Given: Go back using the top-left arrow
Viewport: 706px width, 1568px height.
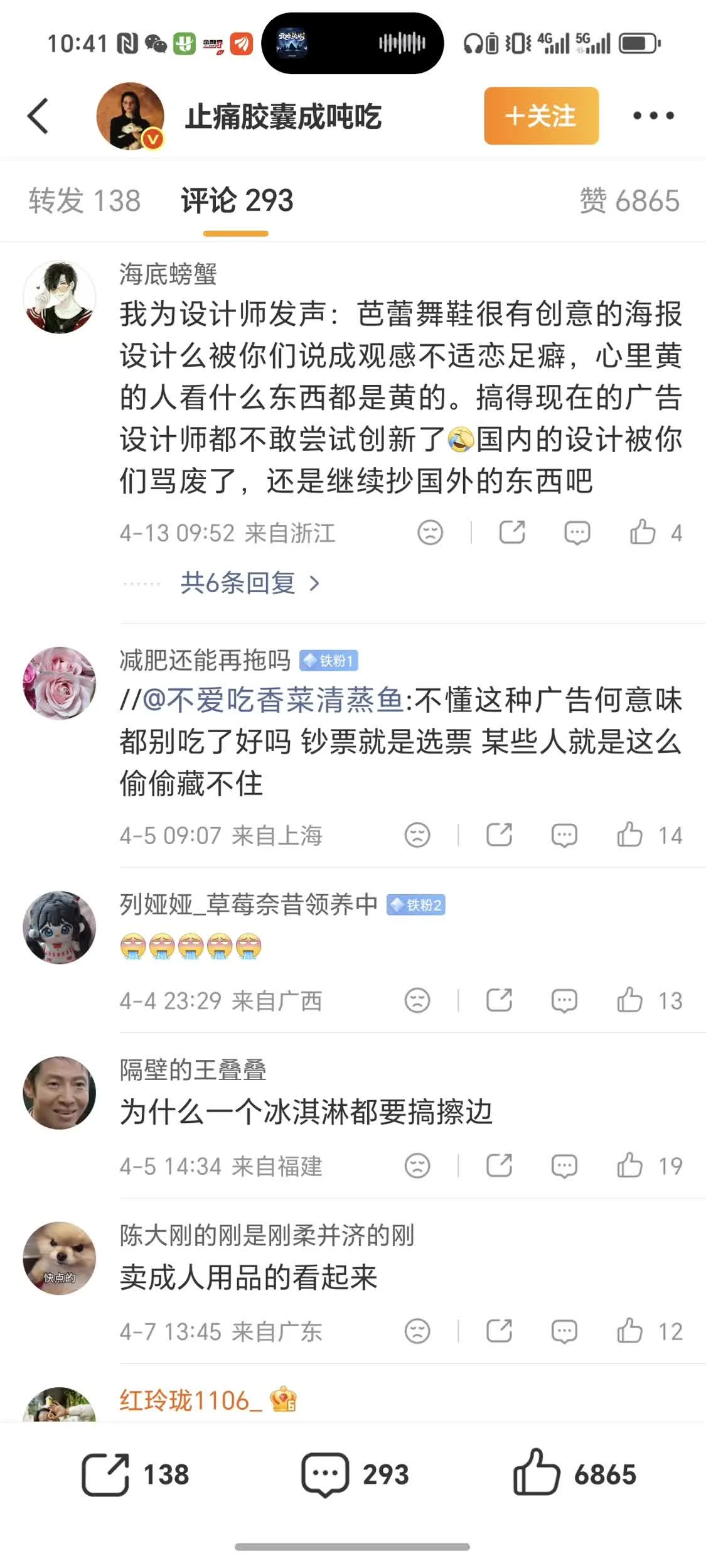Looking at the screenshot, I should click(38, 116).
